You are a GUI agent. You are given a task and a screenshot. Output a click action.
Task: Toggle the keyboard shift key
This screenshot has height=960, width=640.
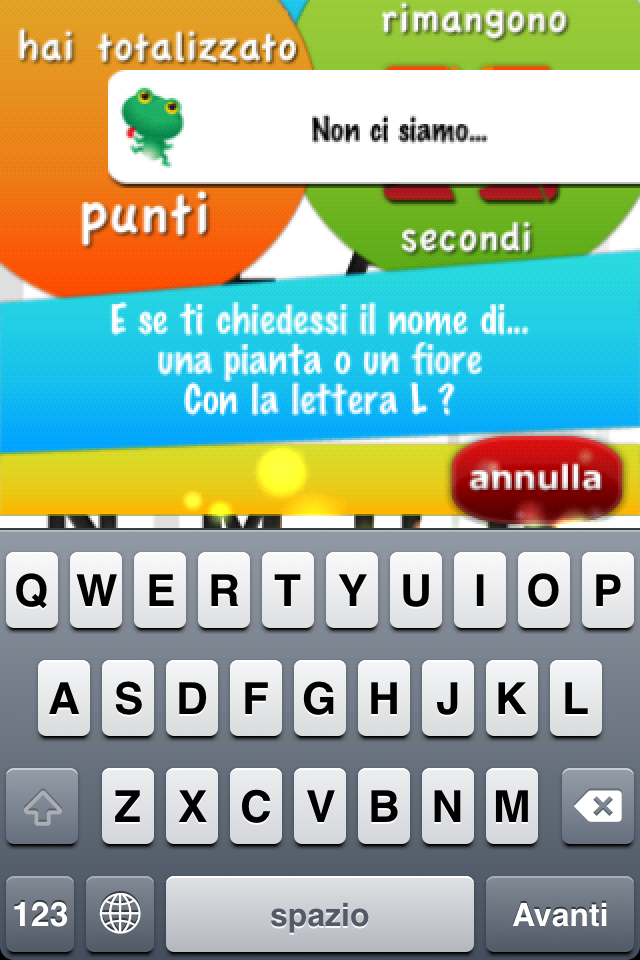[x=42, y=806]
